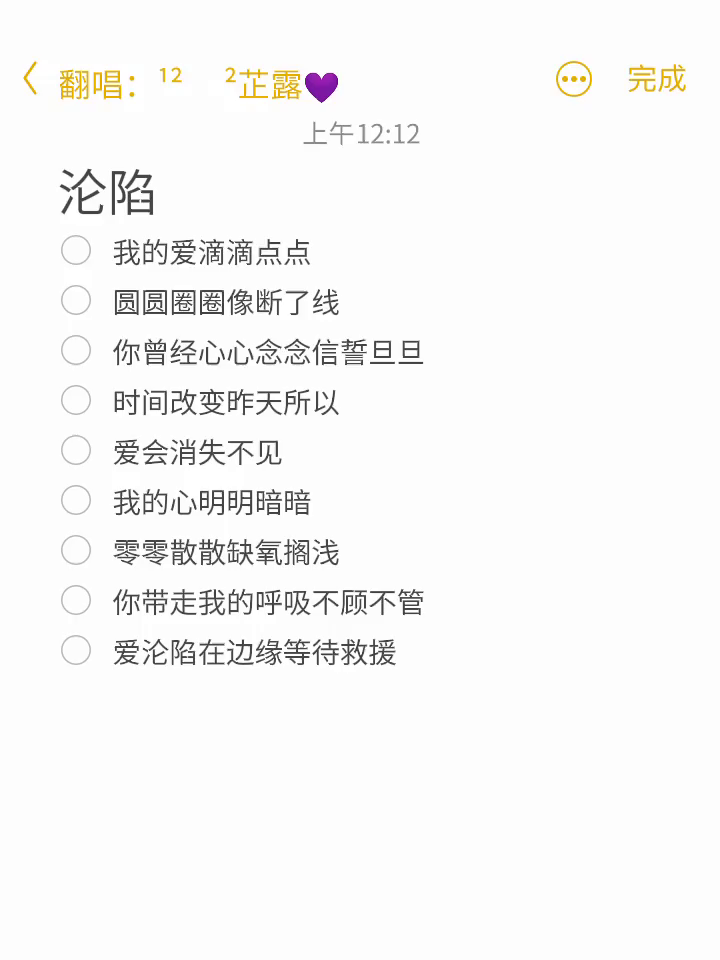
Task: Check off 时间改变昨天所以
Action: [x=76, y=400]
